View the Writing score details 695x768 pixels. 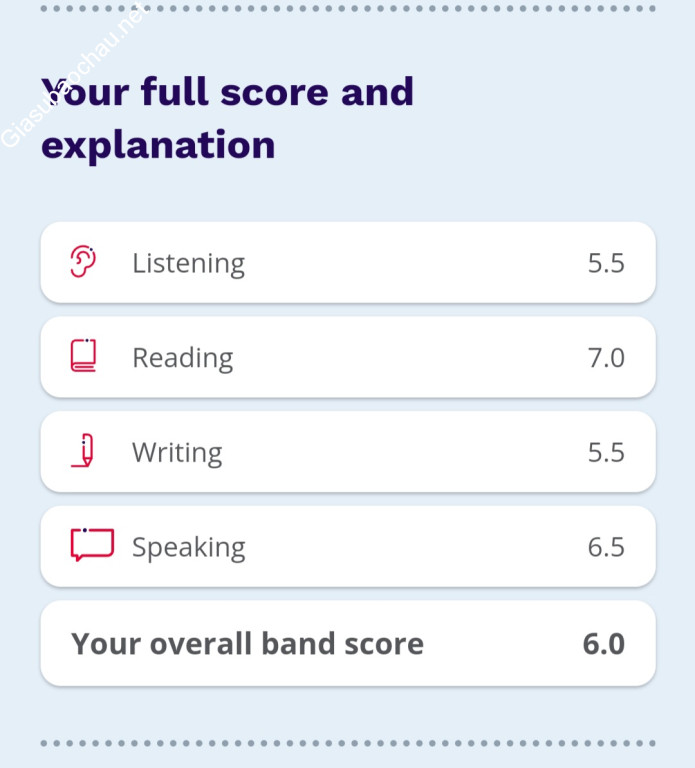click(347, 452)
